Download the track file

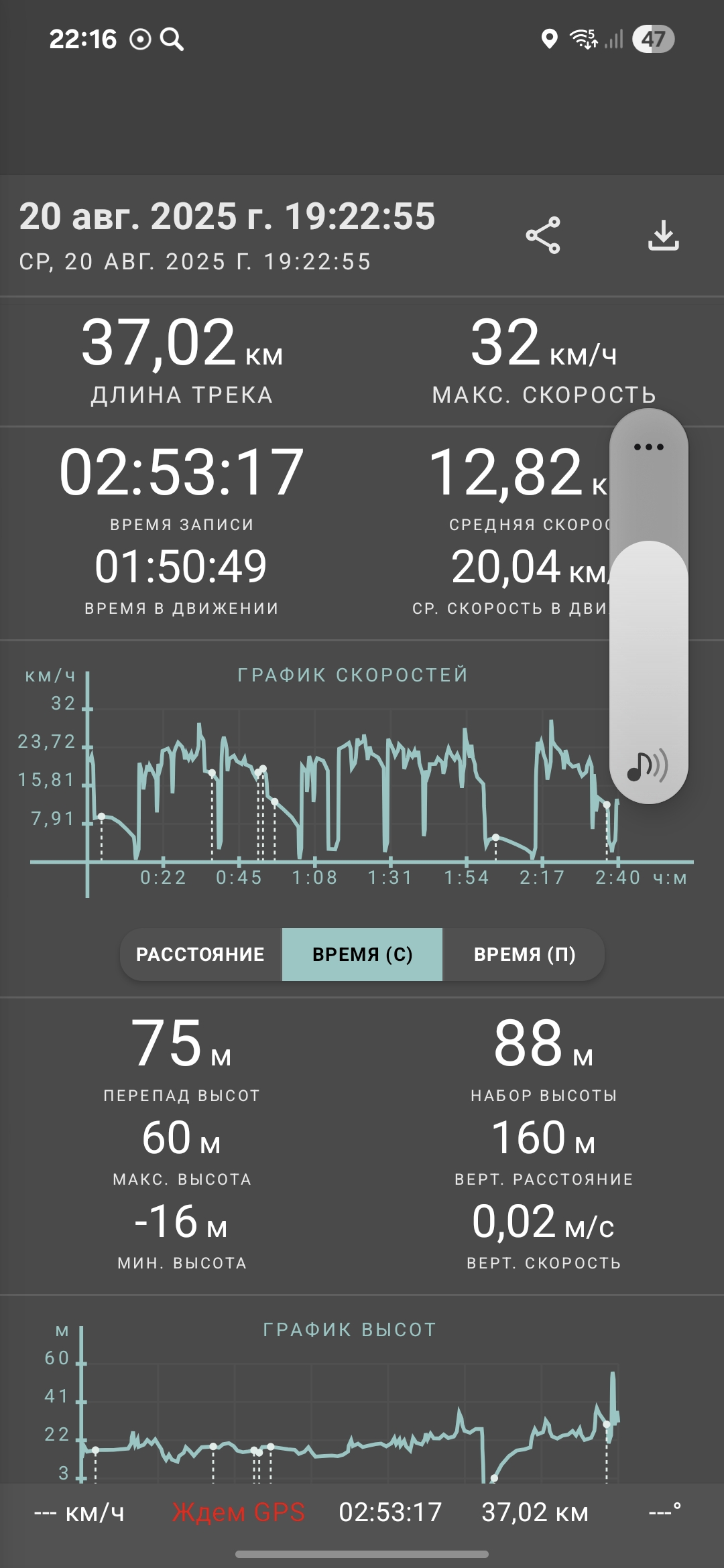click(664, 235)
